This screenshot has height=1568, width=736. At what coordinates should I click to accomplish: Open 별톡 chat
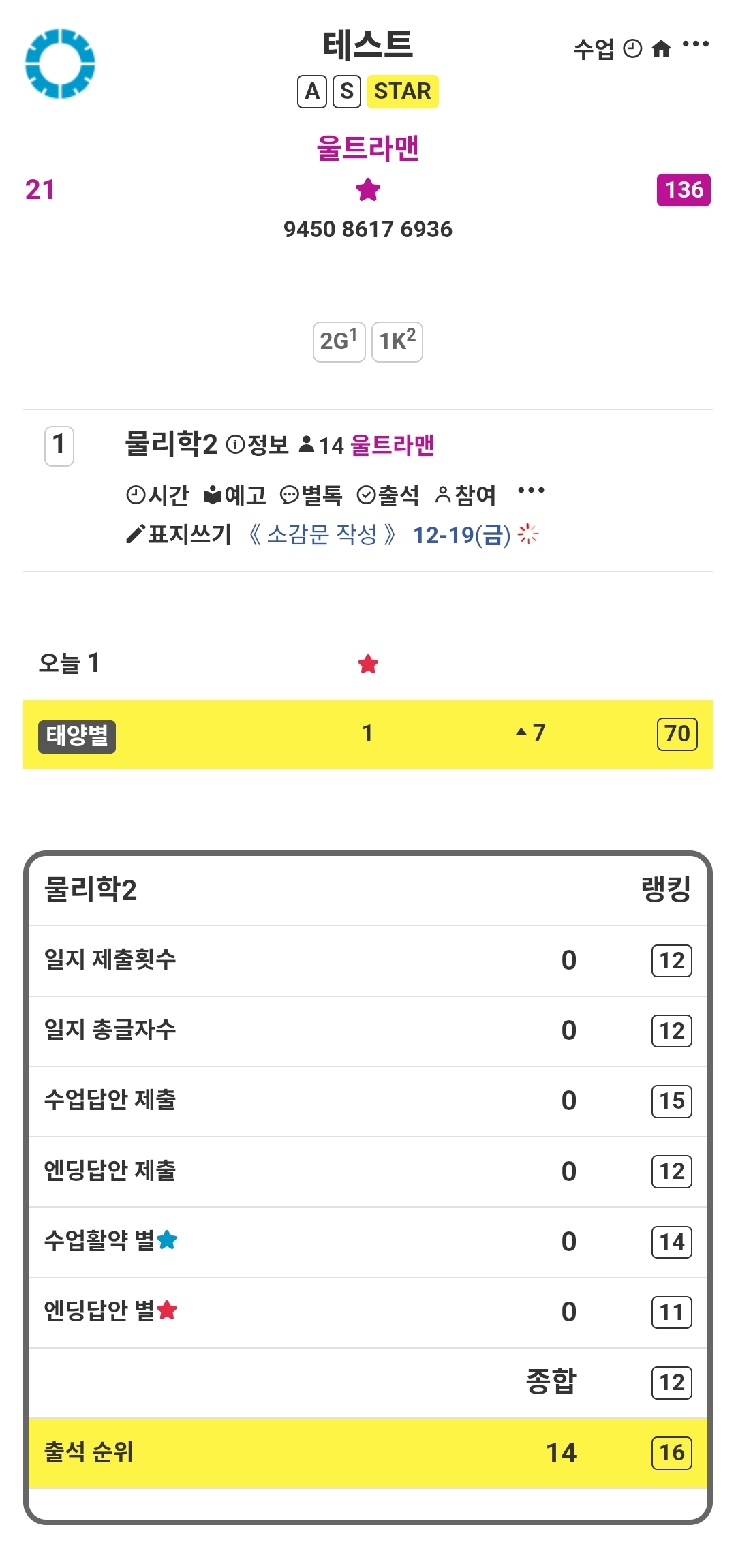(311, 495)
